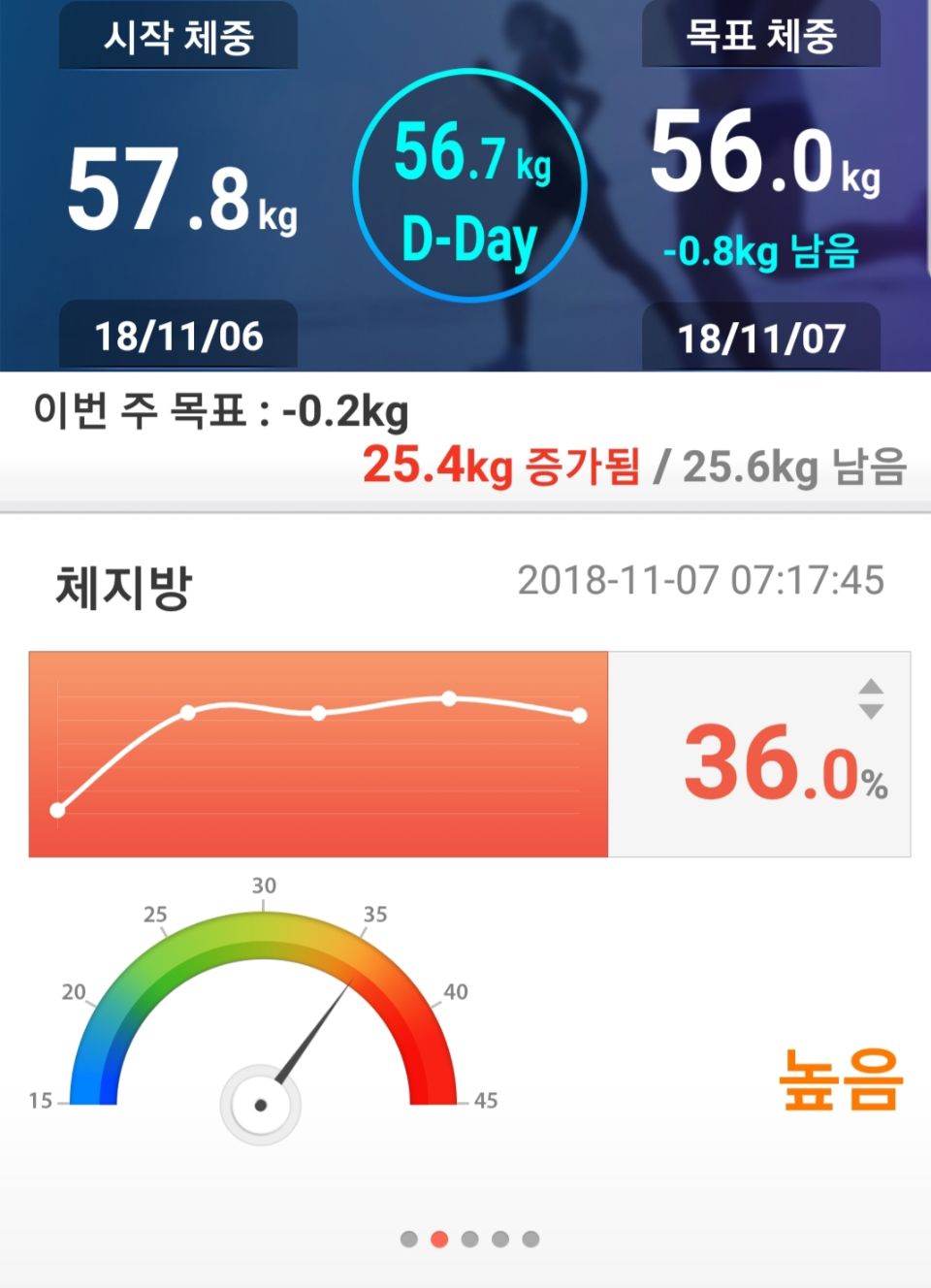Open the 목표 체중 56.0kg panel
Viewport: 931px width, 1288px height.
761,184
